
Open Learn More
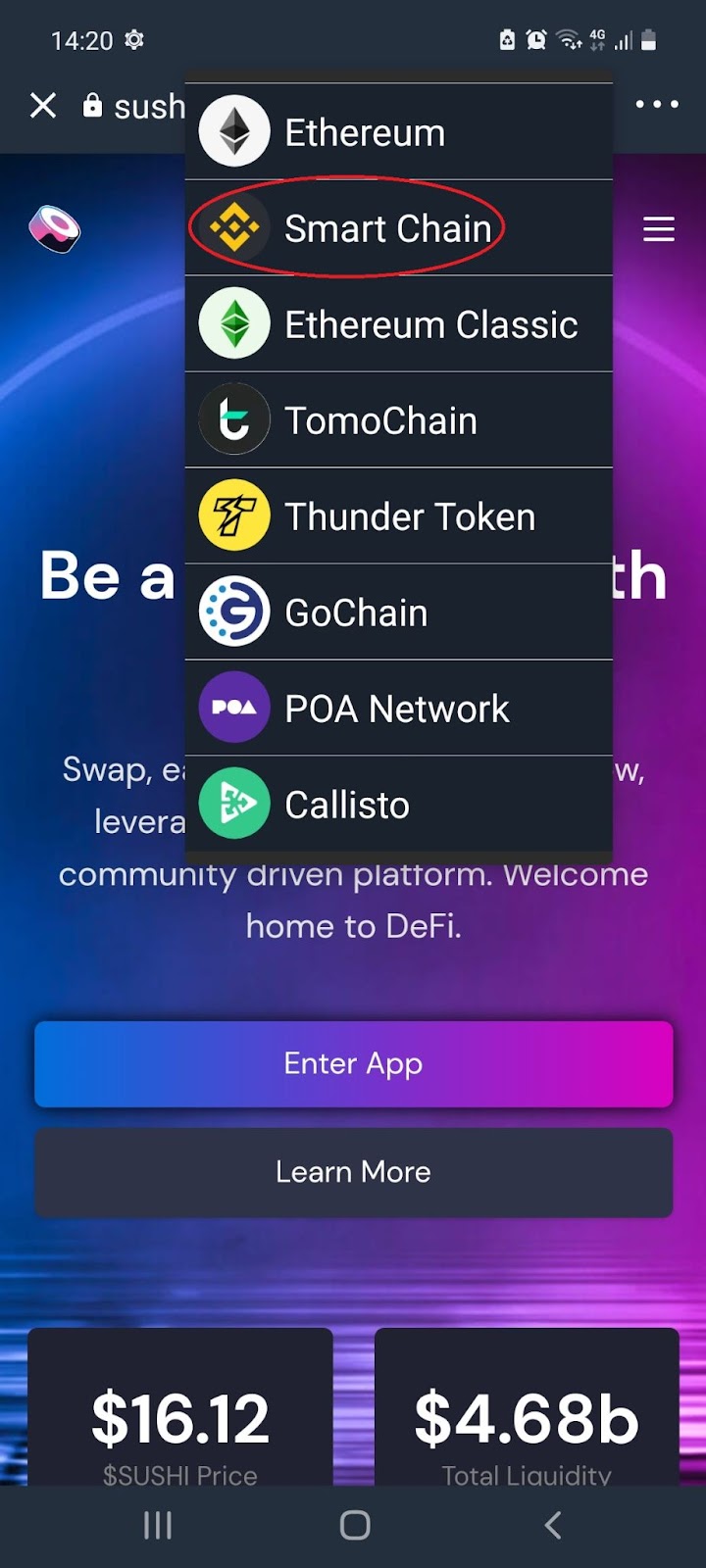click(353, 1172)
